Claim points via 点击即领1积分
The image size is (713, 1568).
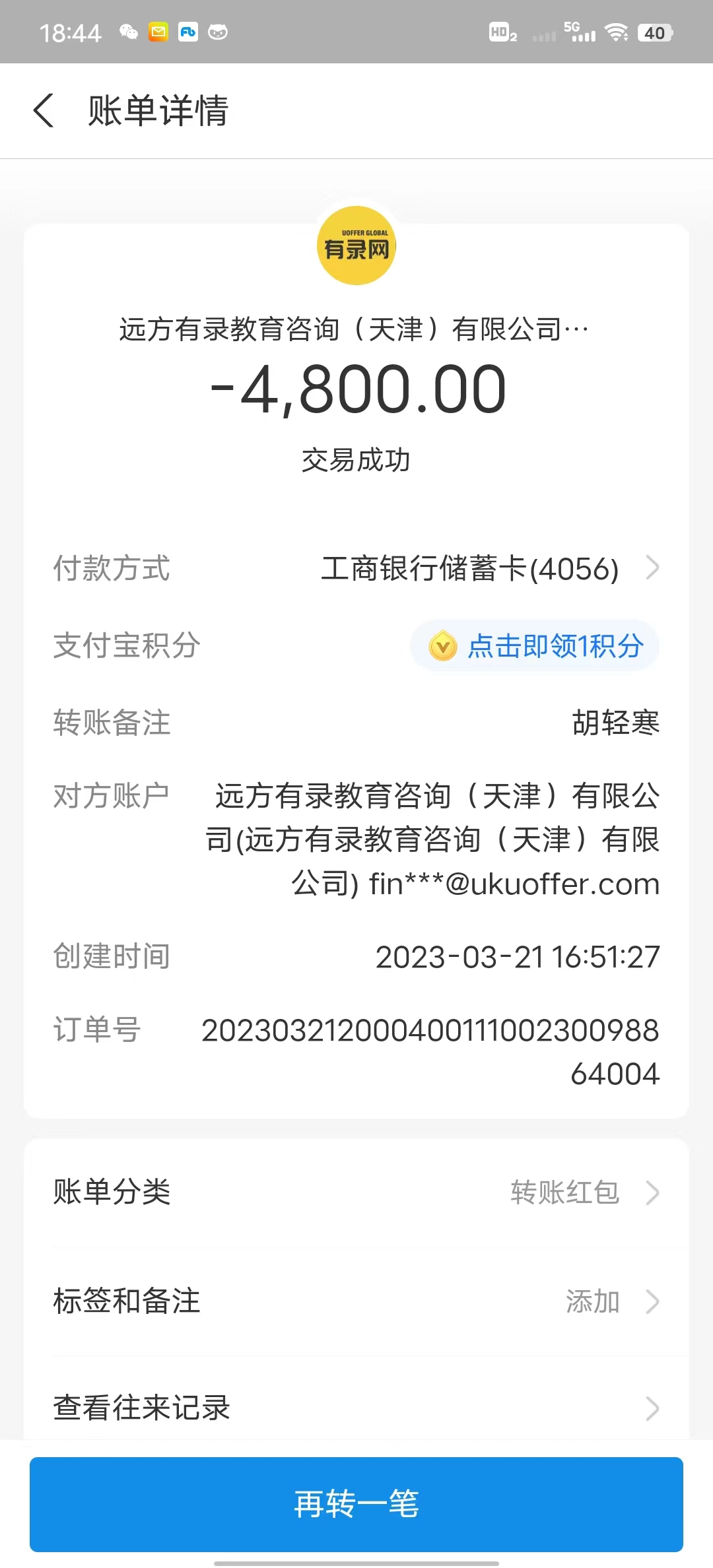coord(535,646)
